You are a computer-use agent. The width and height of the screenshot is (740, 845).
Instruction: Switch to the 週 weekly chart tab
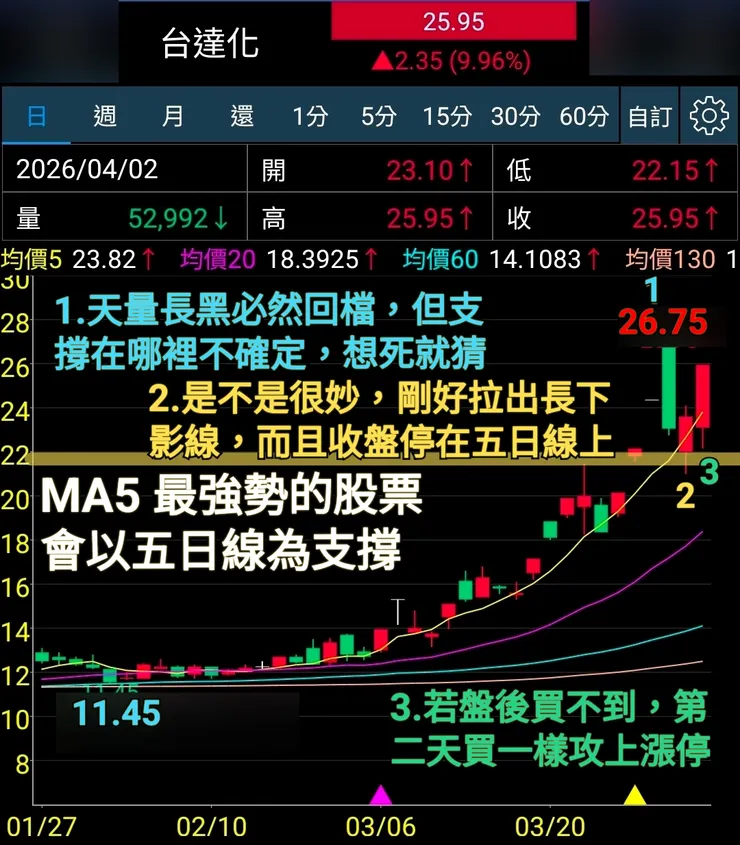click(104, 115)
